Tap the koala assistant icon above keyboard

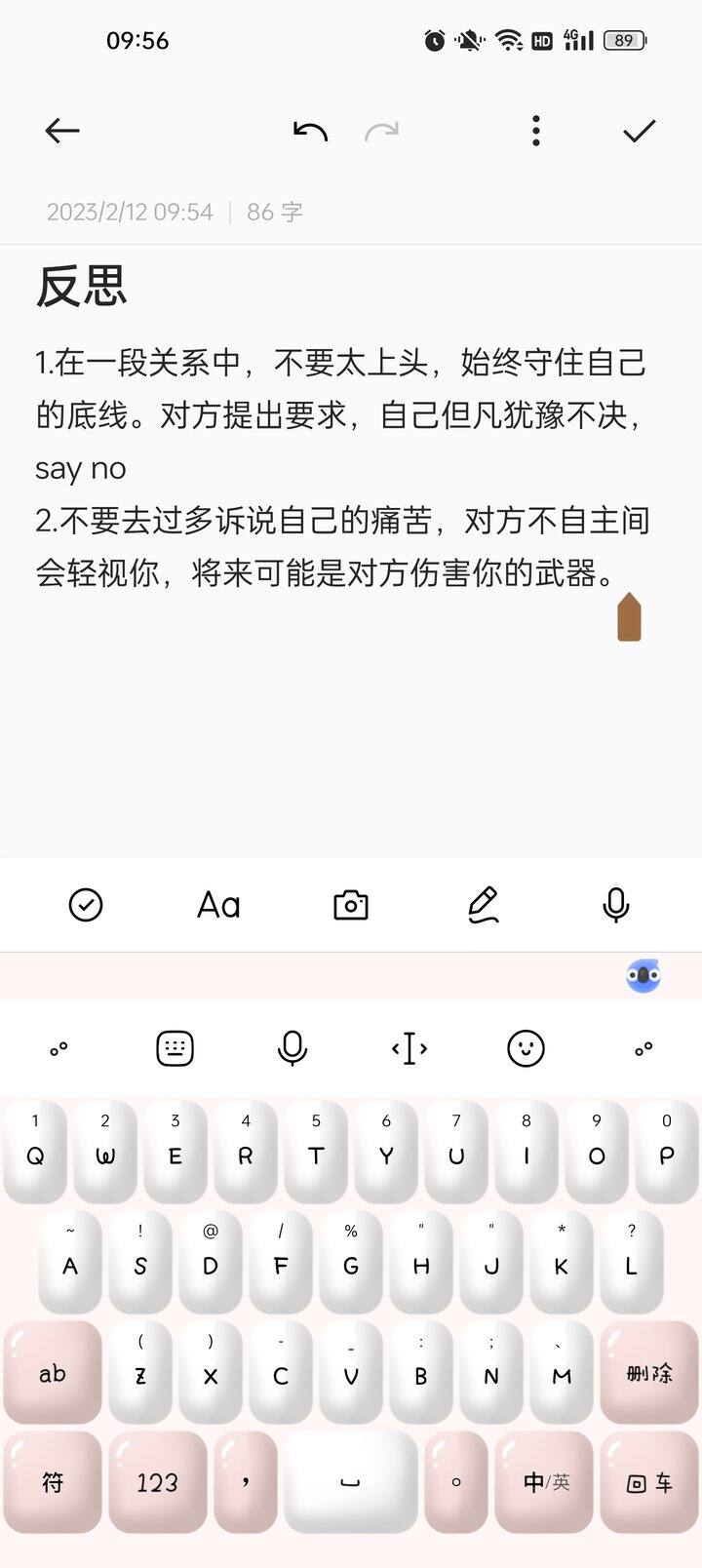tap(643, 975)
